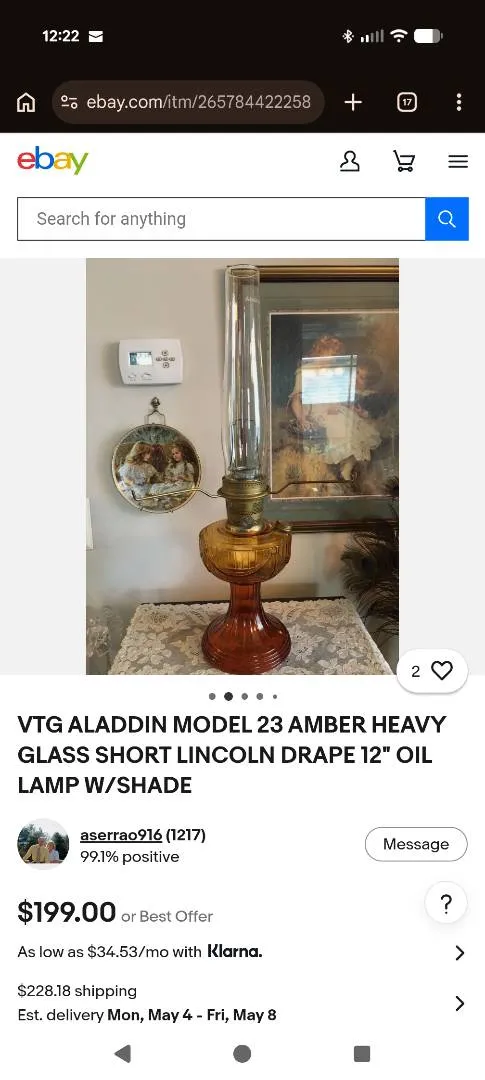Go to the eBay homepage logo
485x1080 pixels.
(x=53, y=161)
